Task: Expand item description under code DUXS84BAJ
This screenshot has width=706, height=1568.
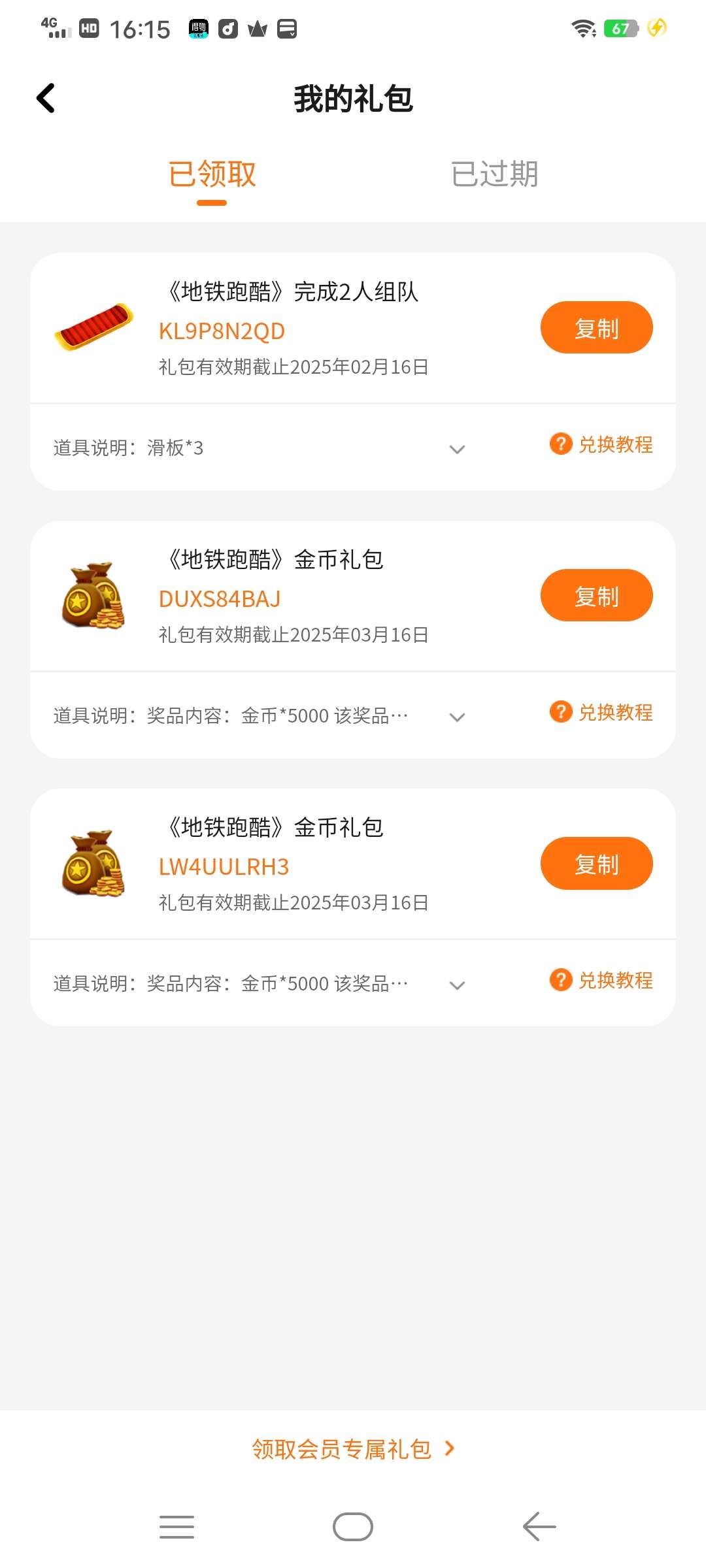Action: (x=457, y=717)
